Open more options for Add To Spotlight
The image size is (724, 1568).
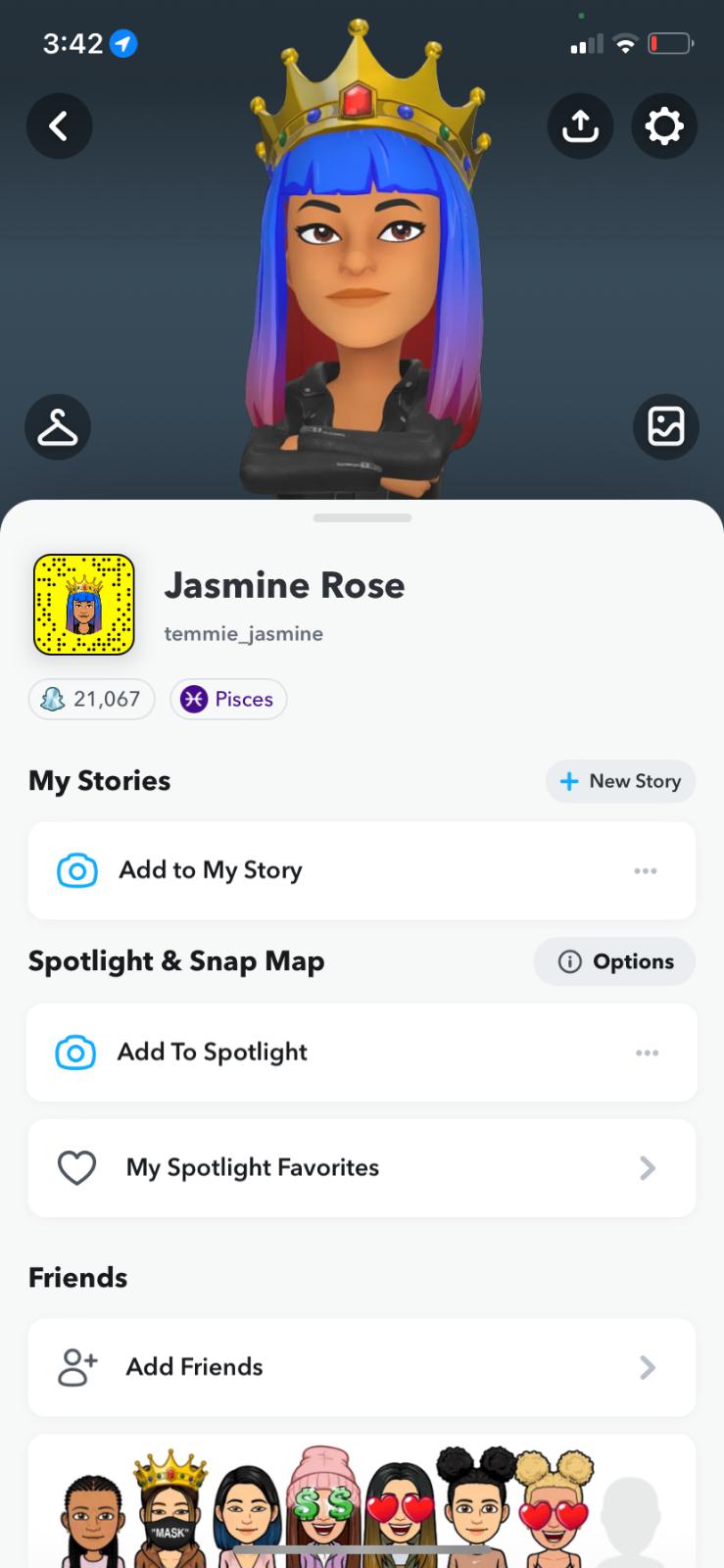pos(647,1053)
